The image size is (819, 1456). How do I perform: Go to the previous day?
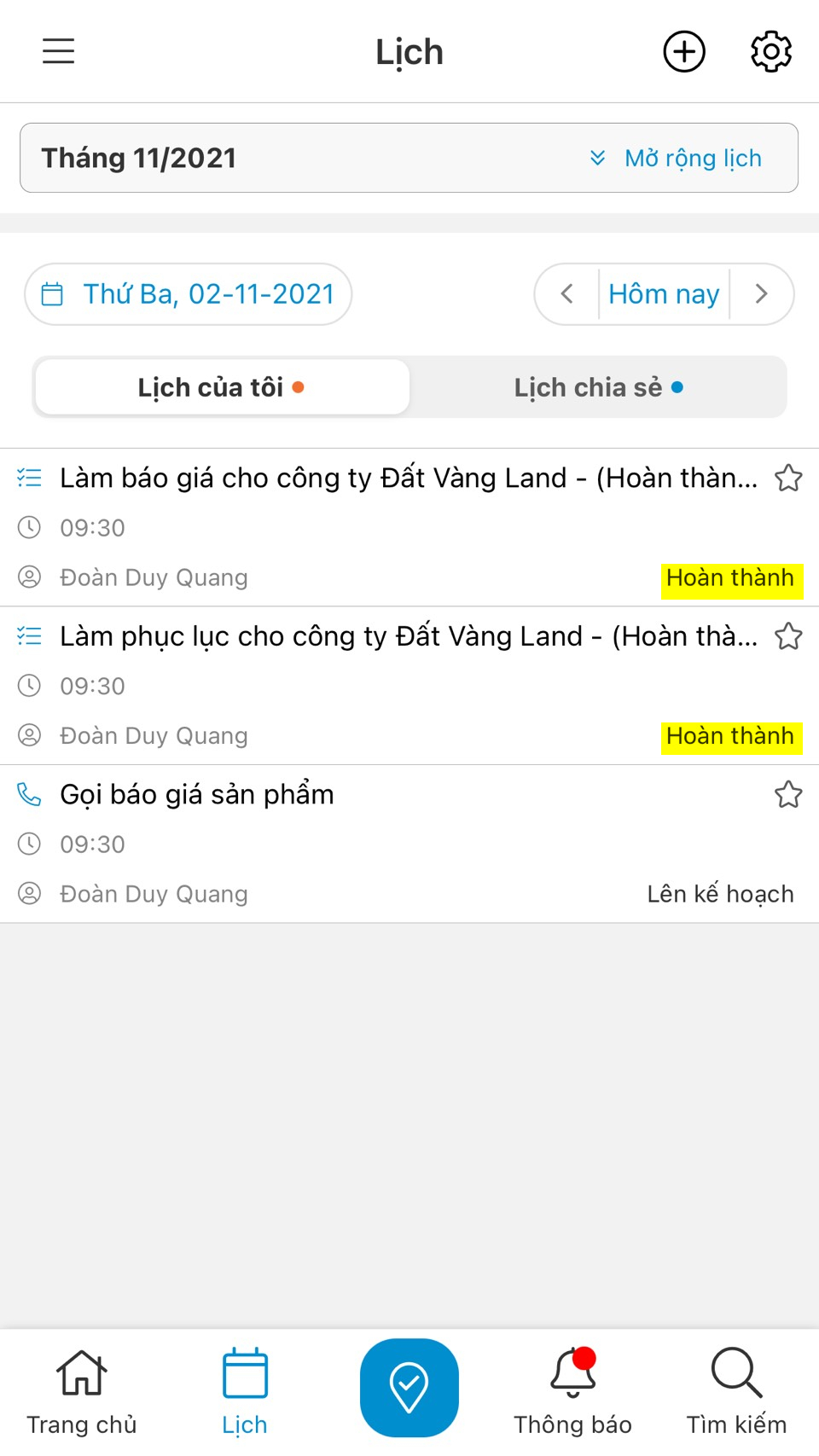[x=567, y=294]
